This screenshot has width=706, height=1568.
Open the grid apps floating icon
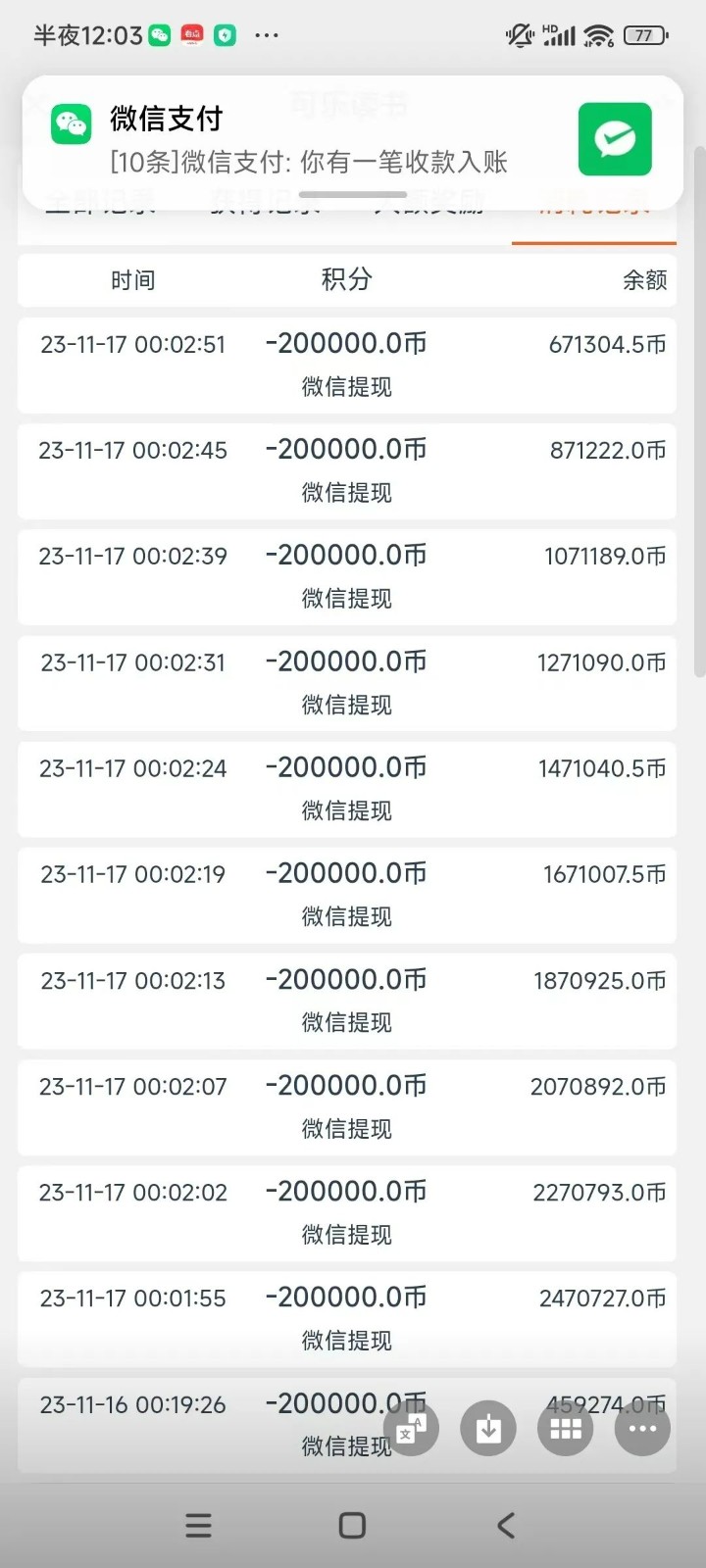[x=565, y=1428]
